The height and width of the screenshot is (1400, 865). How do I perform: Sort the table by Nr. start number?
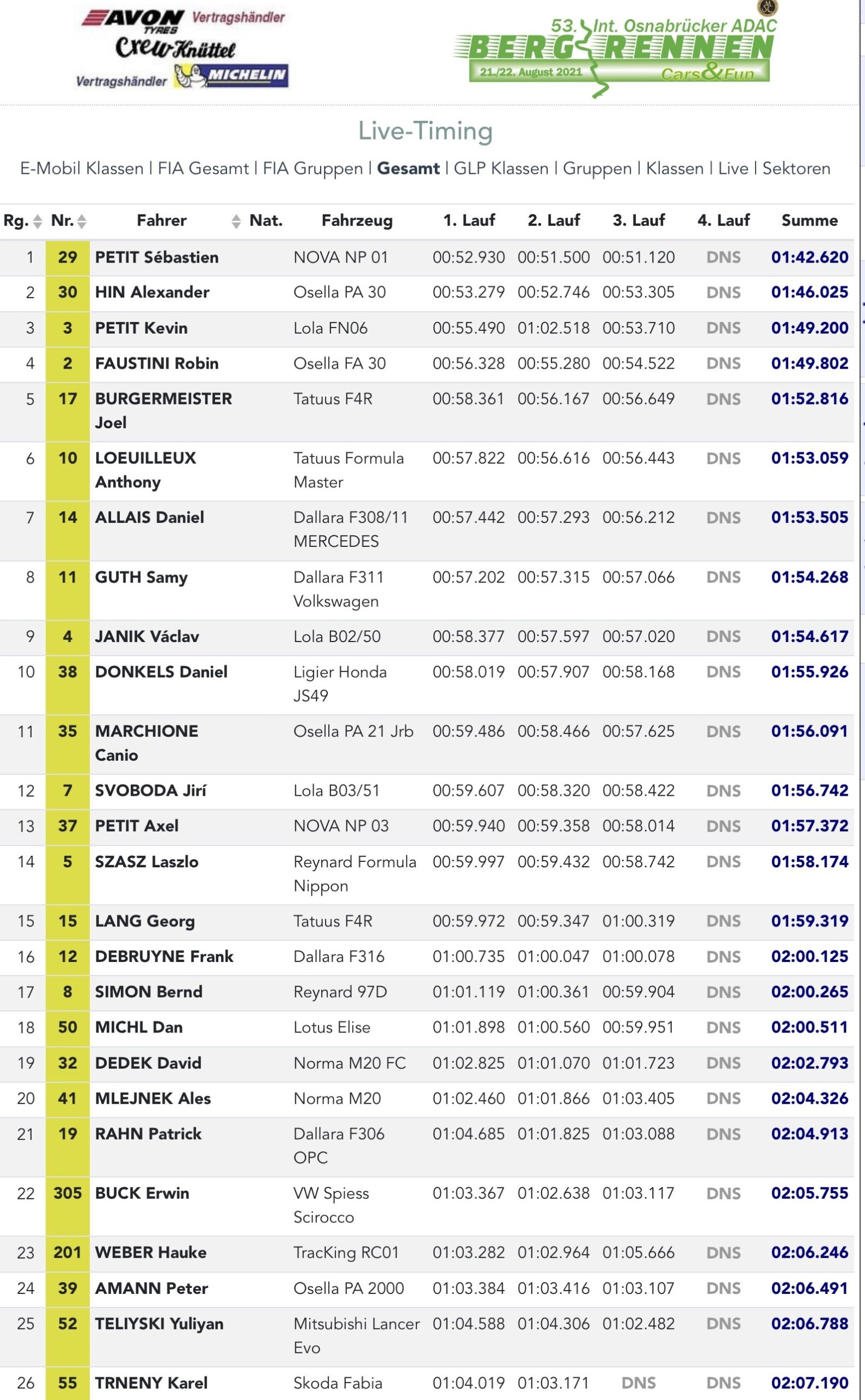click(68, 220)
